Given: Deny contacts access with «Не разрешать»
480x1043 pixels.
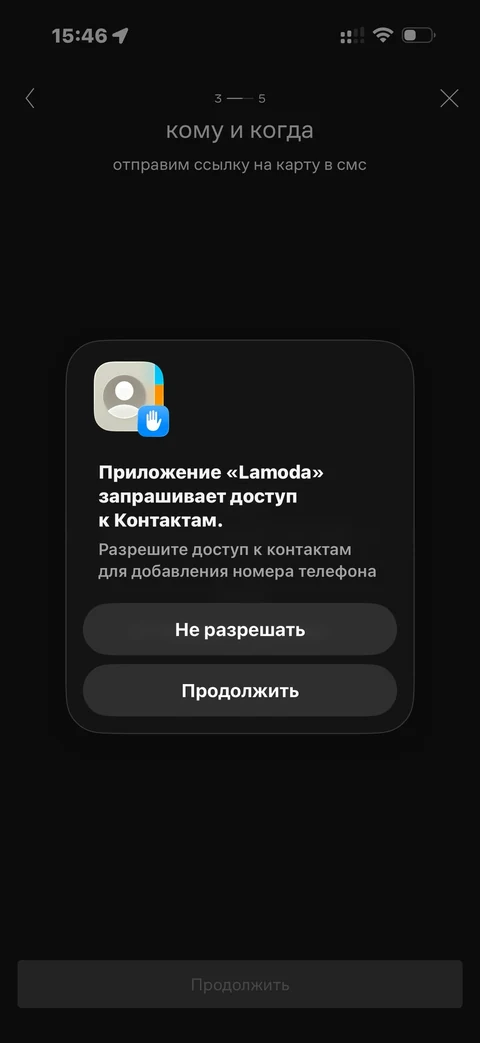Looking at the screenshot, I should click(x=240, y=629).
